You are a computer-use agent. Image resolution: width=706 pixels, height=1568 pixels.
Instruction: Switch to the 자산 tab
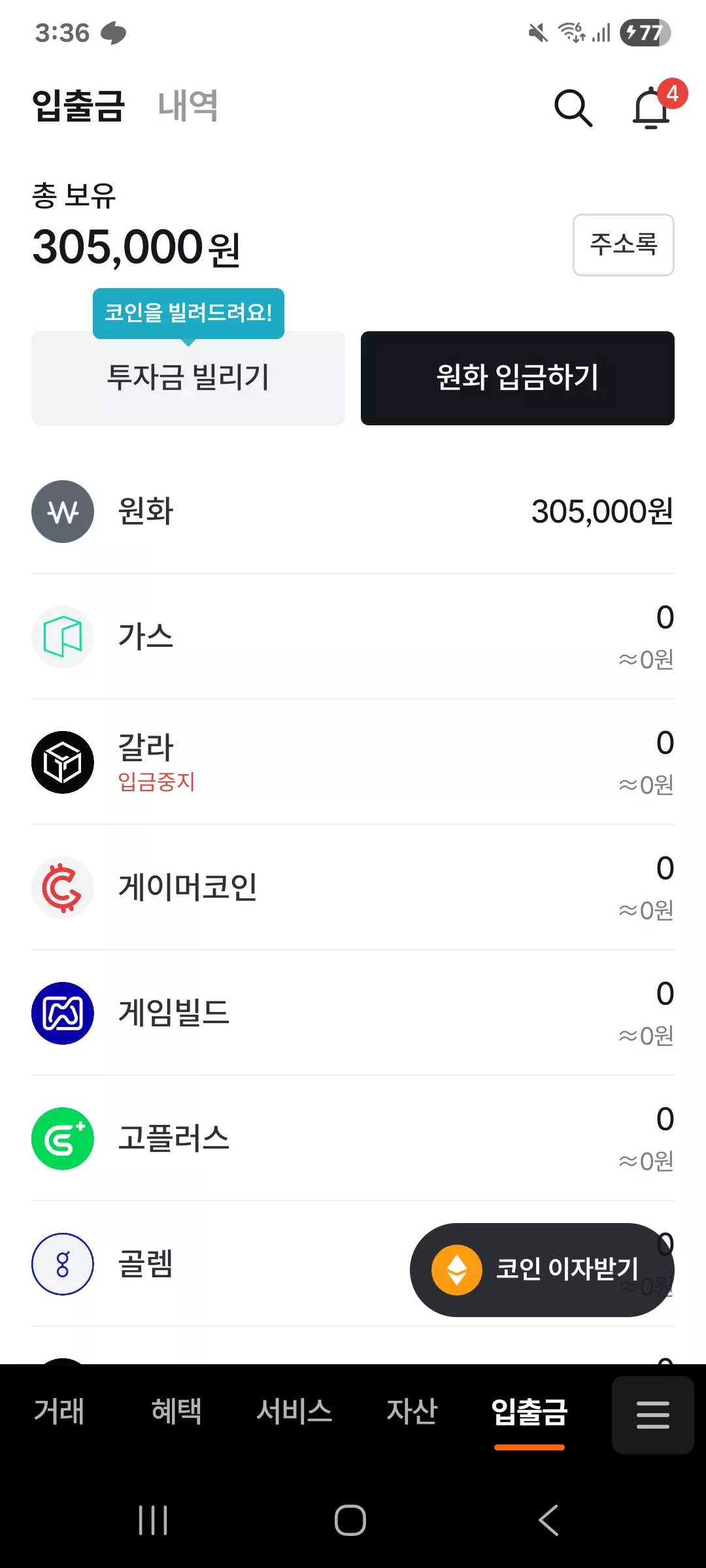tap(412, 1411)
